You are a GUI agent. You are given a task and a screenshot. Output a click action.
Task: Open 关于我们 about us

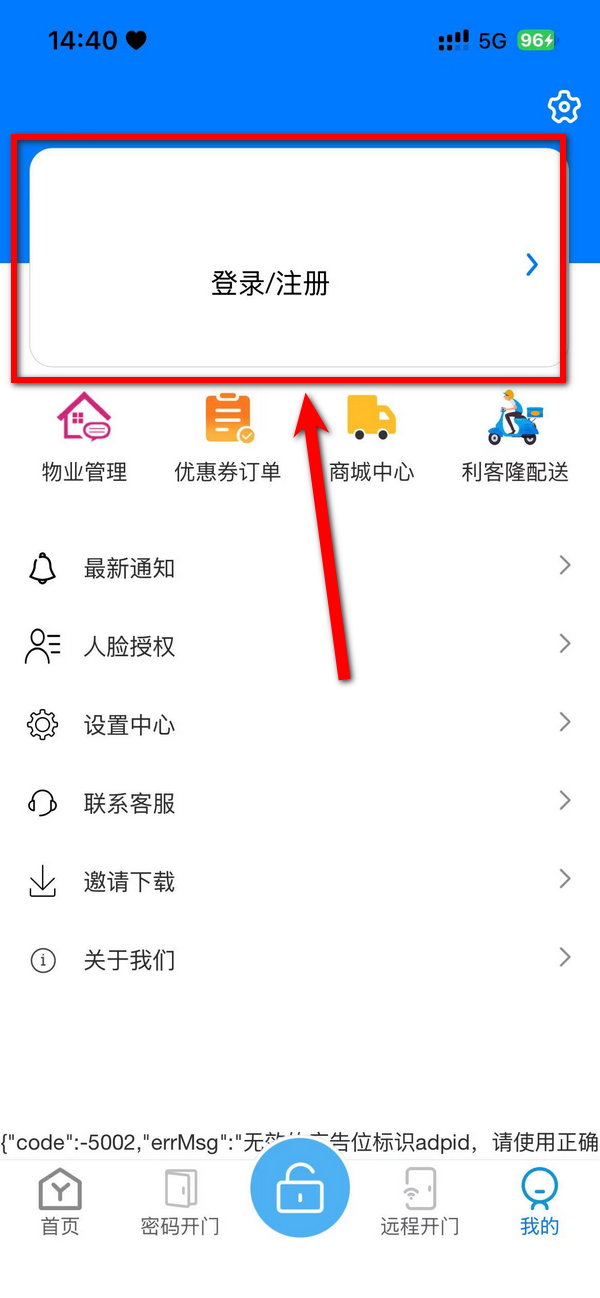tap(299, 960)
